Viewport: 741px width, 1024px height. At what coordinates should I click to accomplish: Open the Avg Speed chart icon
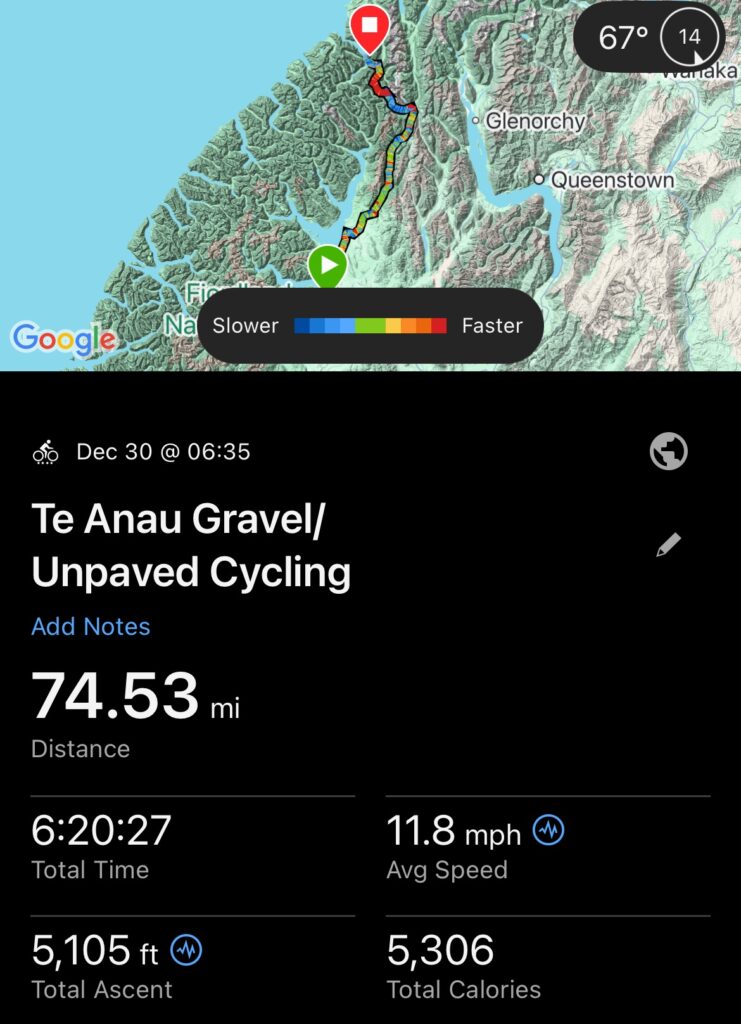click(548, 830)
